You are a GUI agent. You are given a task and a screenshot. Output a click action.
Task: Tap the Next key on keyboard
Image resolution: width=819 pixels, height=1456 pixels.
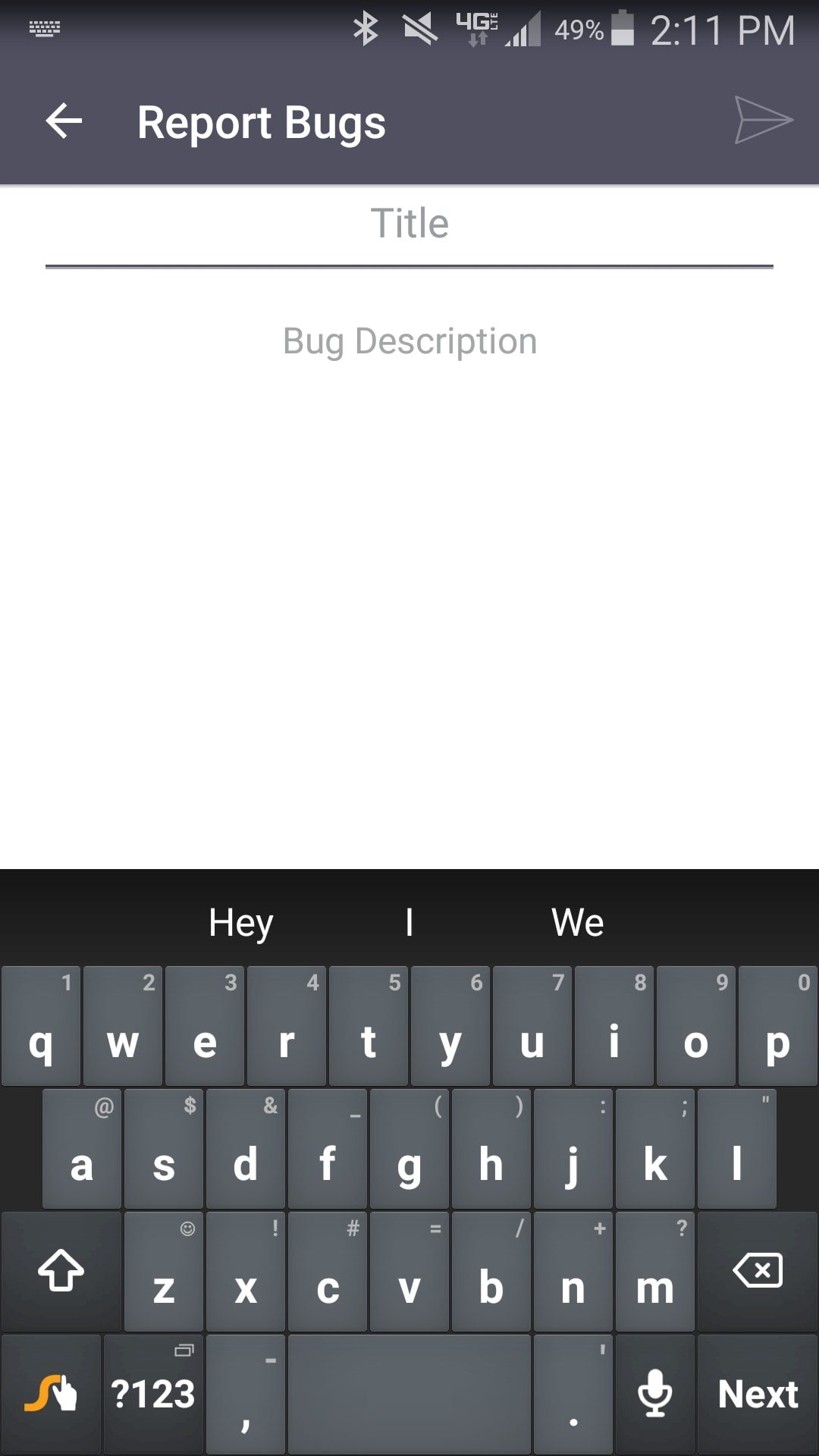(x=758, y=1394)
